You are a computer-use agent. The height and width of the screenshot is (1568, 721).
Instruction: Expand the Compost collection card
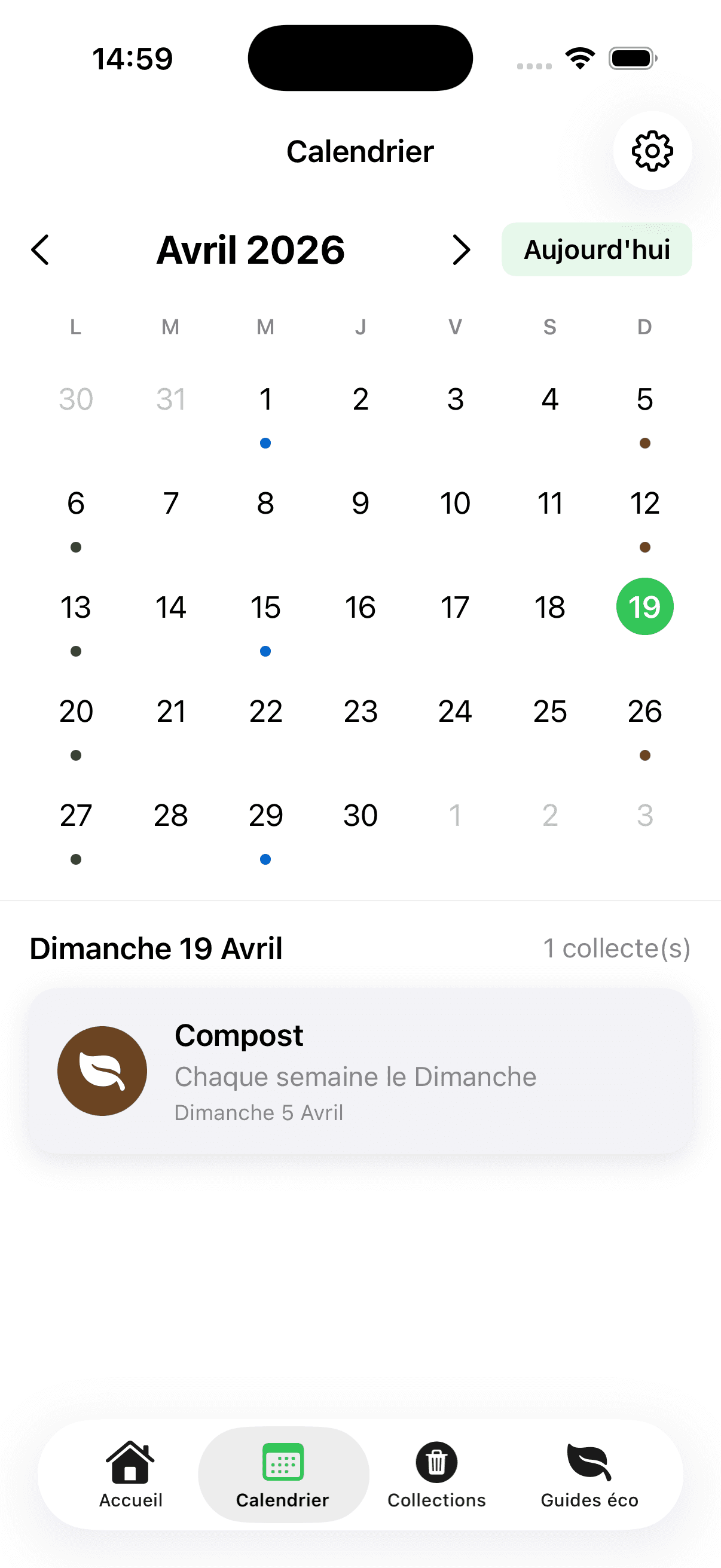tap(360, 1071)
